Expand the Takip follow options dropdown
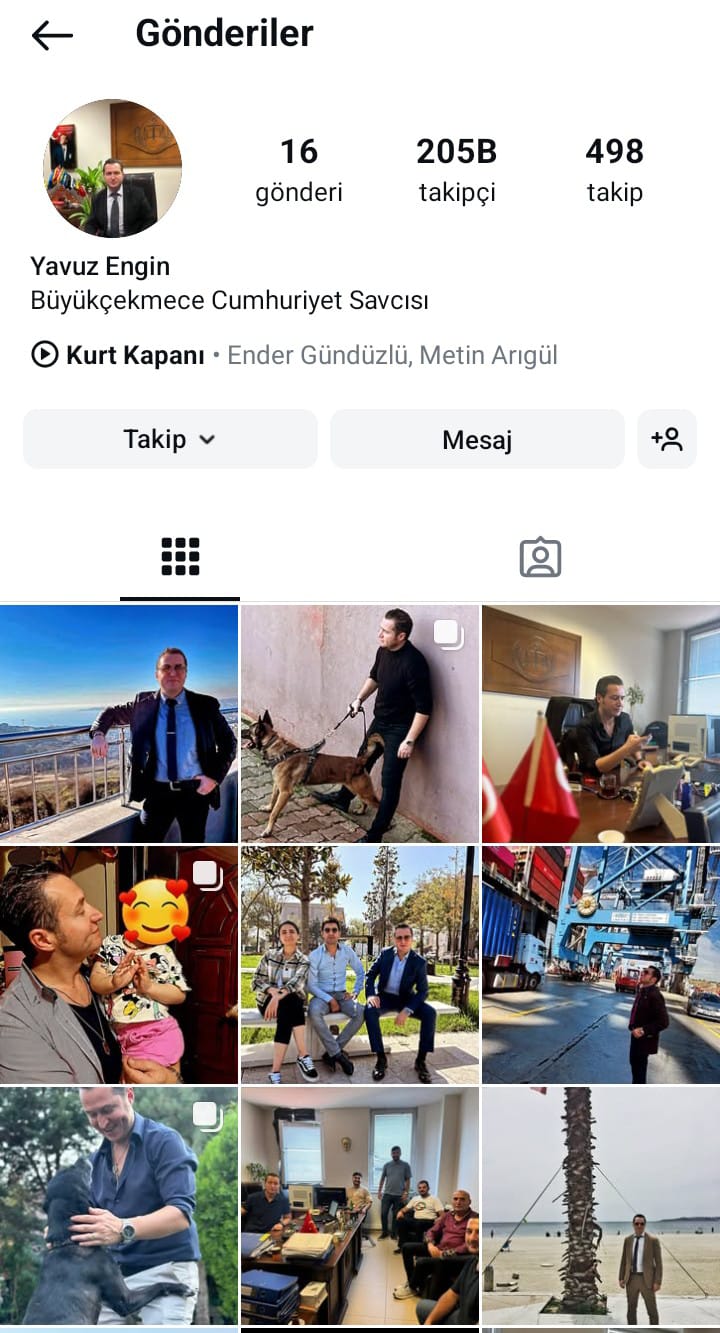Viewport: 720px width, 1333px height. coord(170,439)
